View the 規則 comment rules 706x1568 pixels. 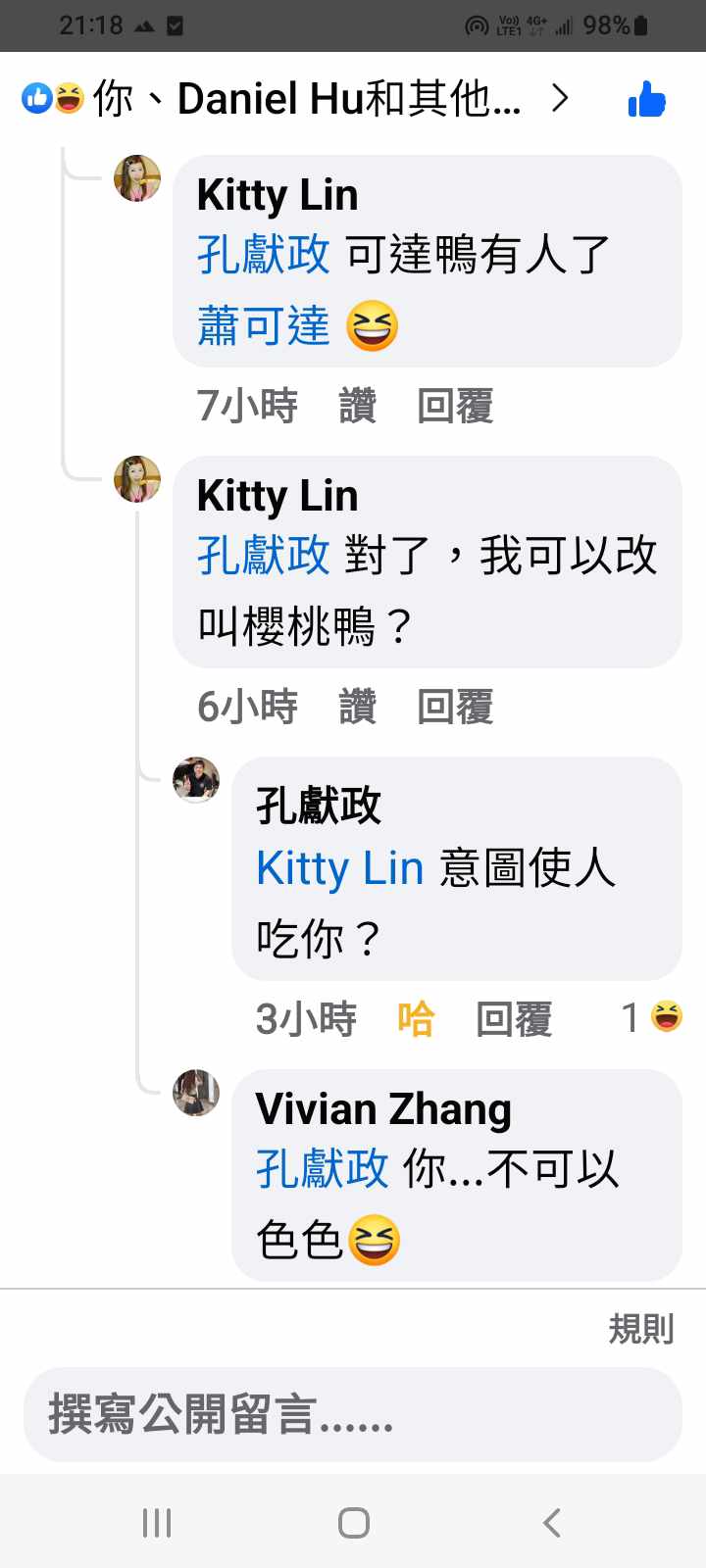(x=641, y=1329)
